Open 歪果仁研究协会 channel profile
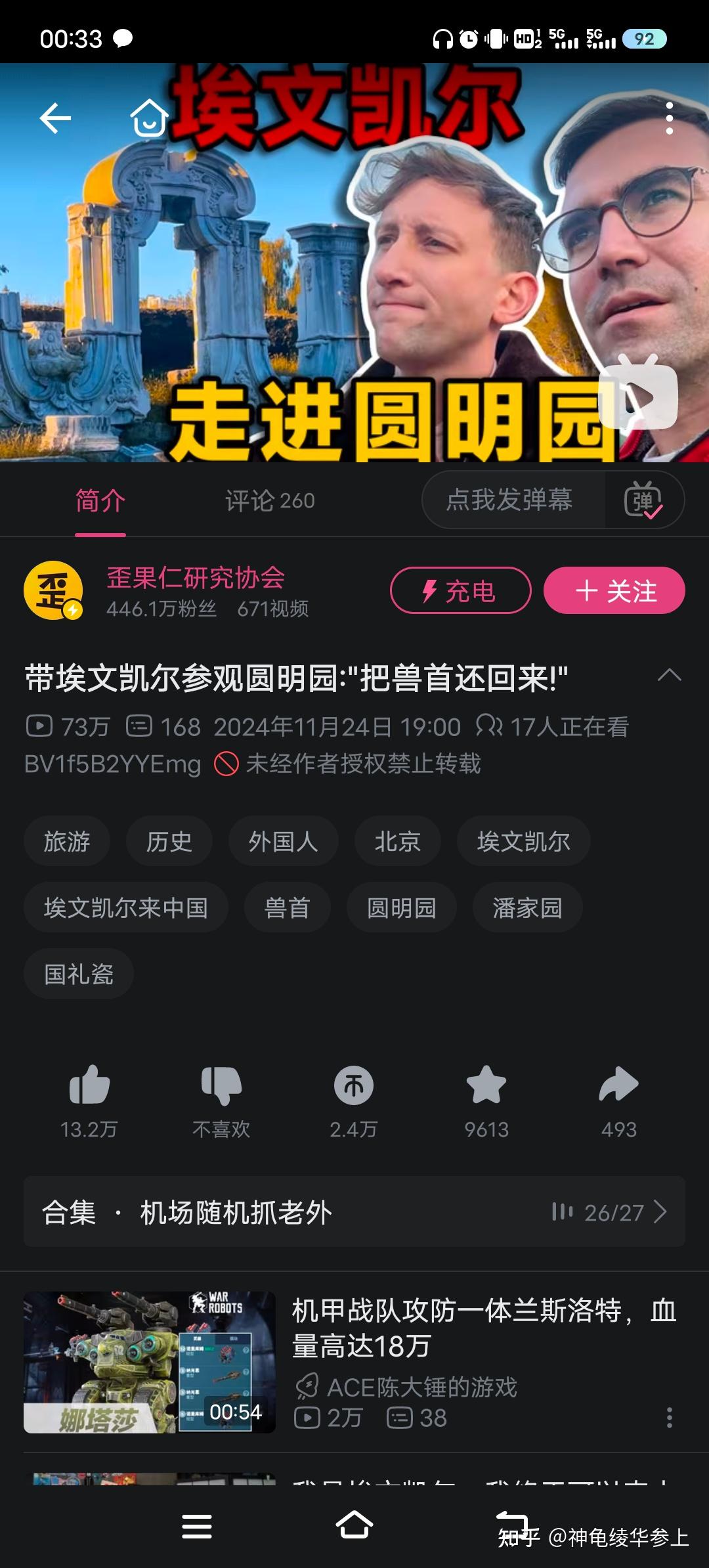Screen dimensions: 709x1568 (x=196, y=578)
